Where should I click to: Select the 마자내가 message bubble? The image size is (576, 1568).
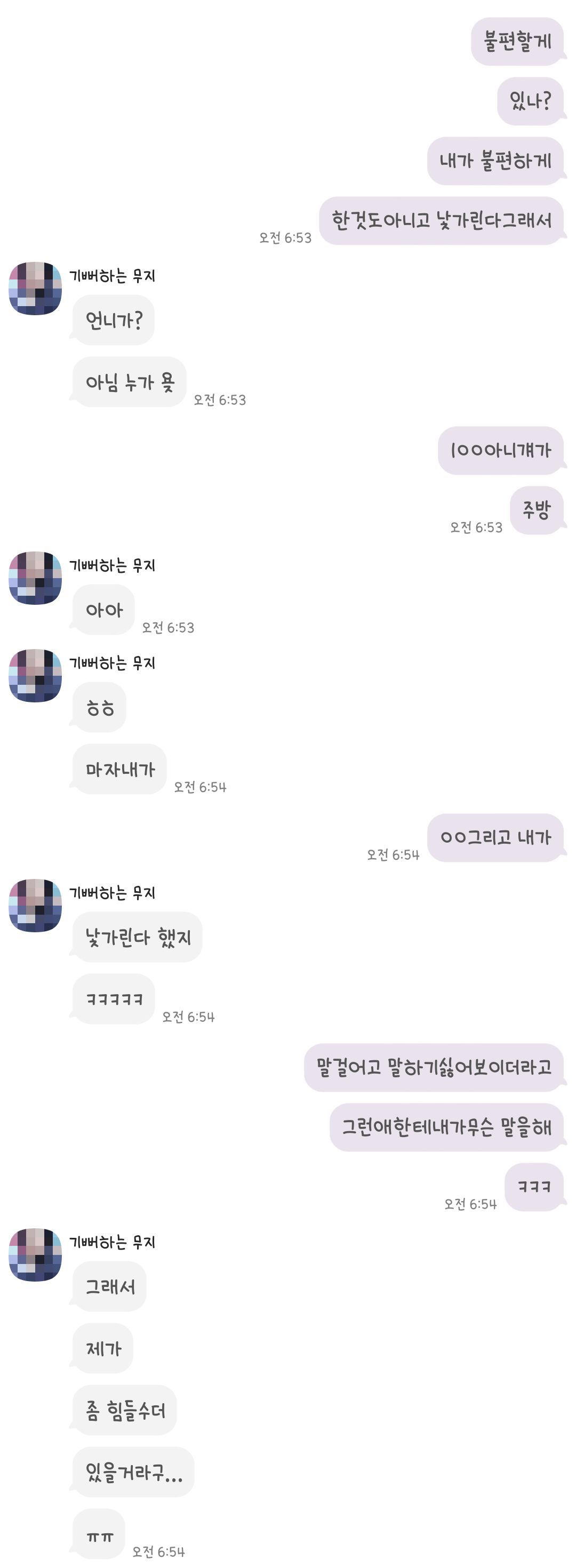pos(120,770)
